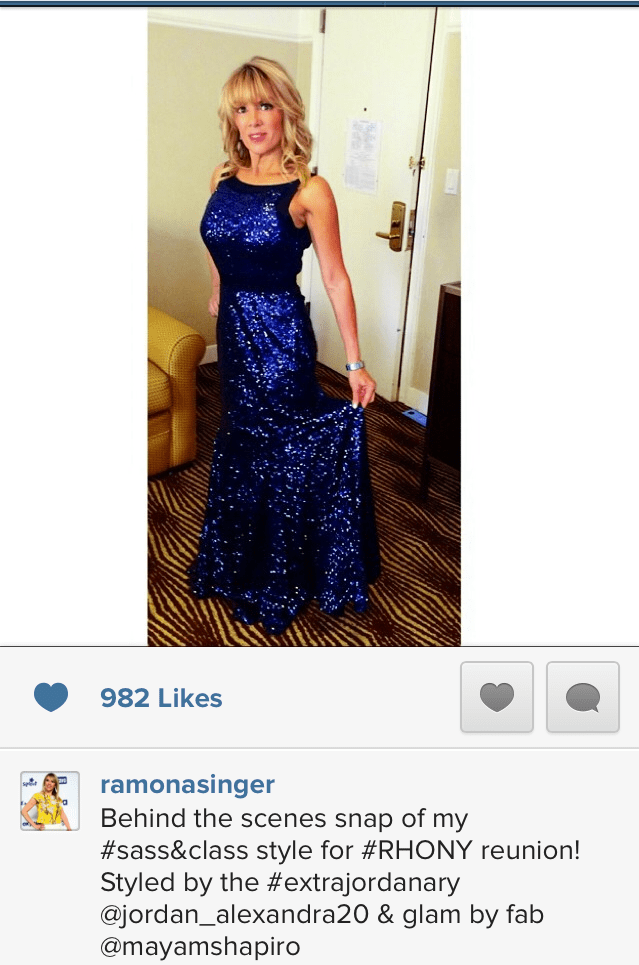Like the post with the heart button
This screenshot has height=965, width=639.
497,697
